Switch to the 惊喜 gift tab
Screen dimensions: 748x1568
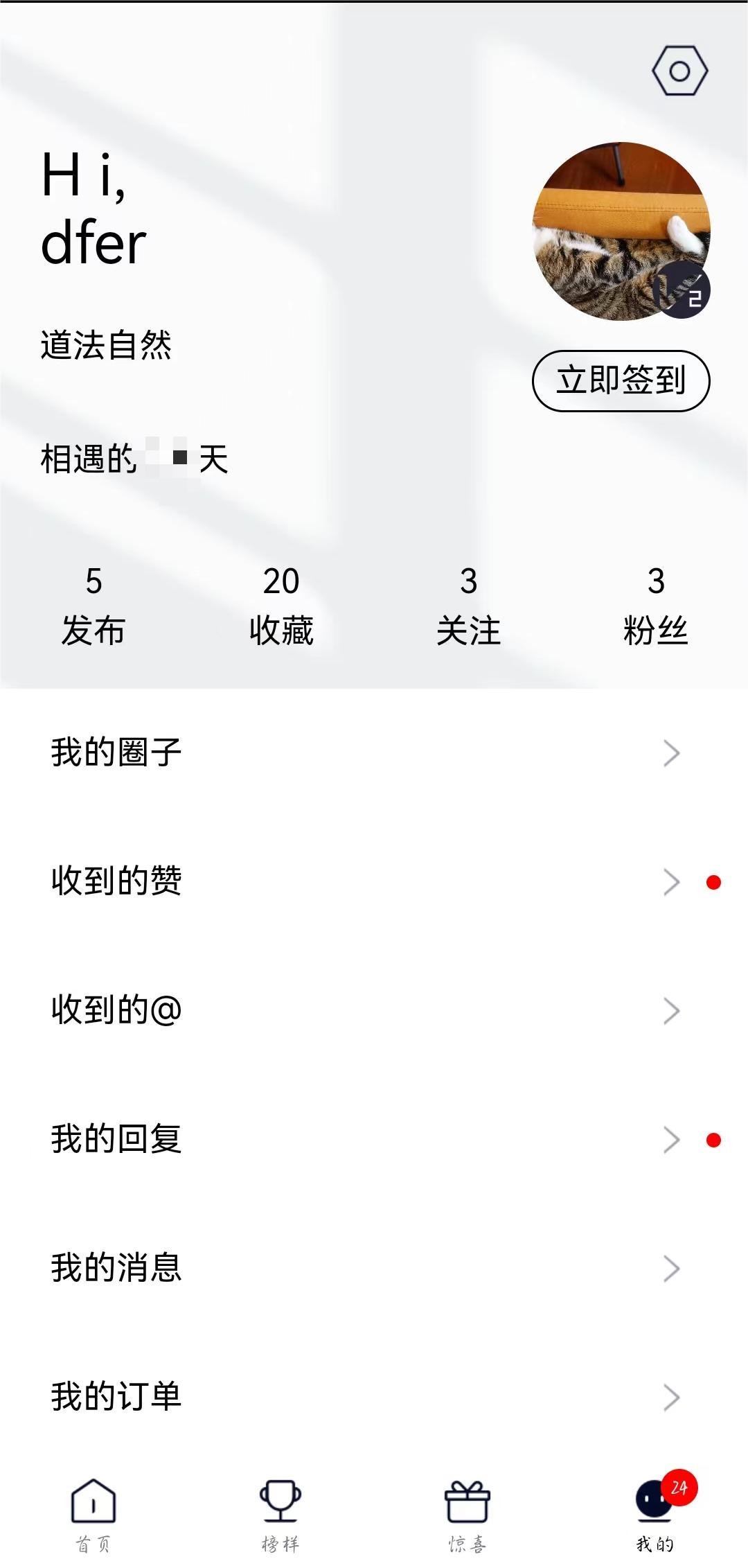[x=467, y=1513]
